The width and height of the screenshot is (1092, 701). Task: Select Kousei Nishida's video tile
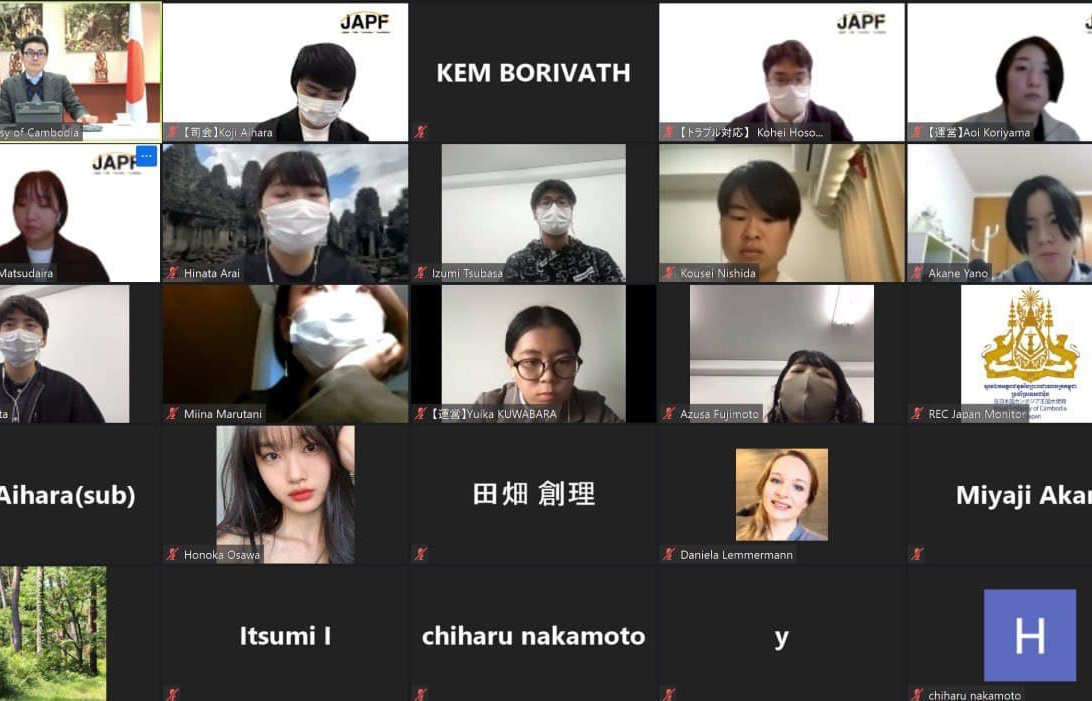click(x=781, y=212)
